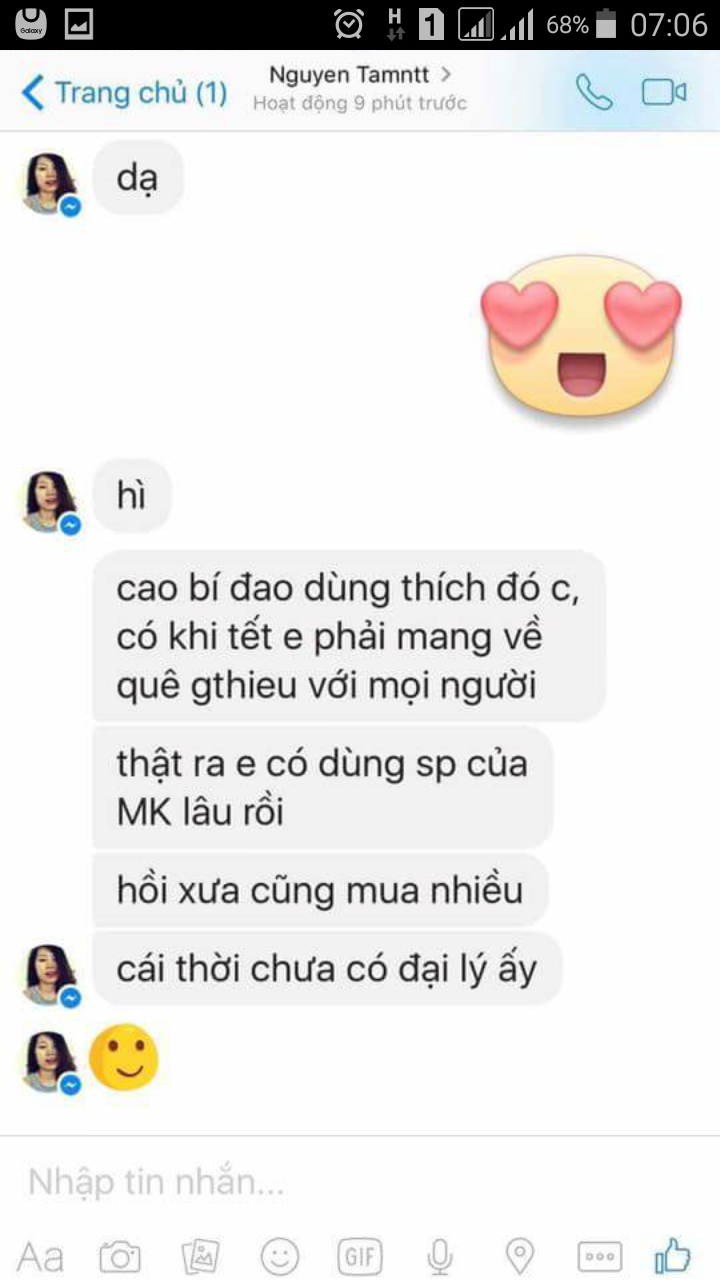The height and width of the screenshot is (1280, 720).
Task: Open the Aa text formatting option
Action: tap(42, 1255)
